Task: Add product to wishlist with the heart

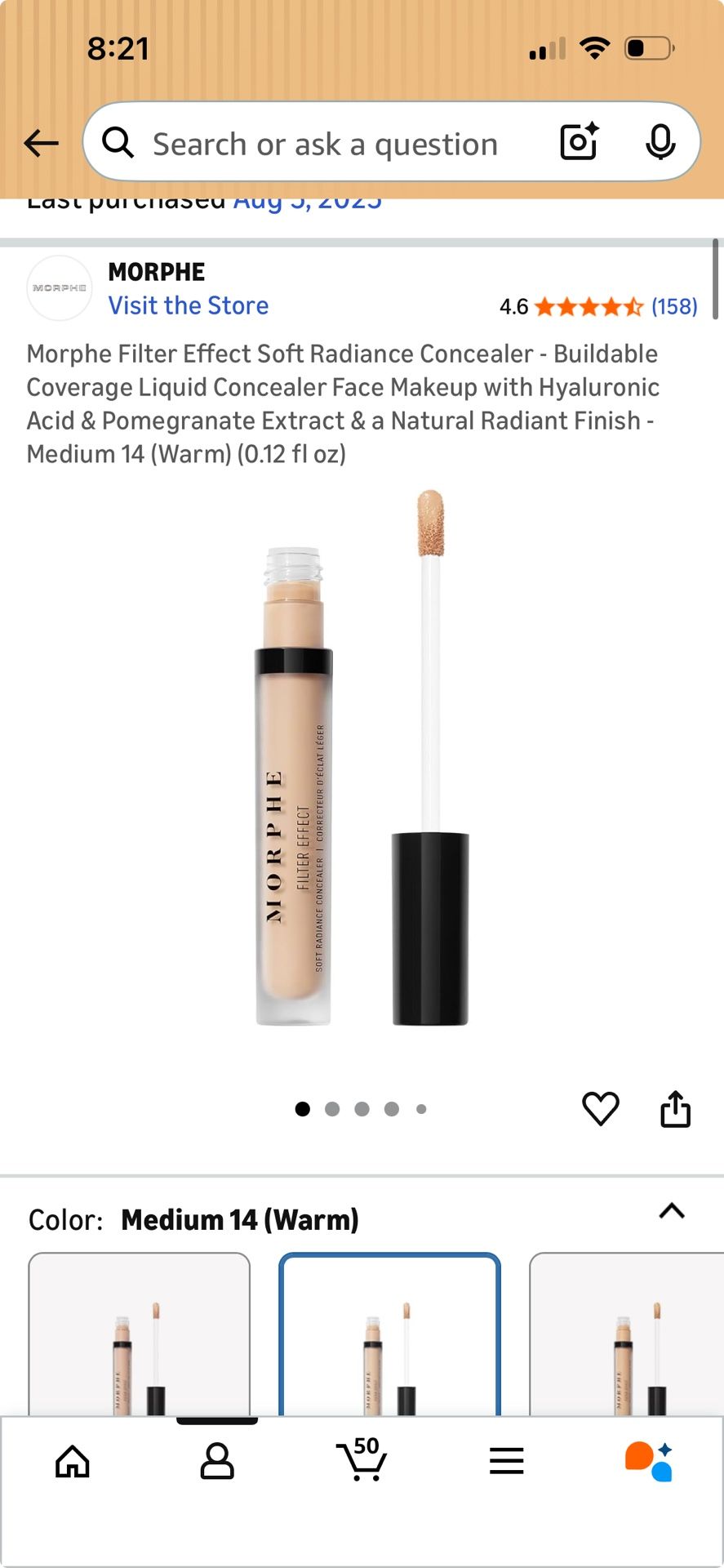Action: tap(601, 1108)
